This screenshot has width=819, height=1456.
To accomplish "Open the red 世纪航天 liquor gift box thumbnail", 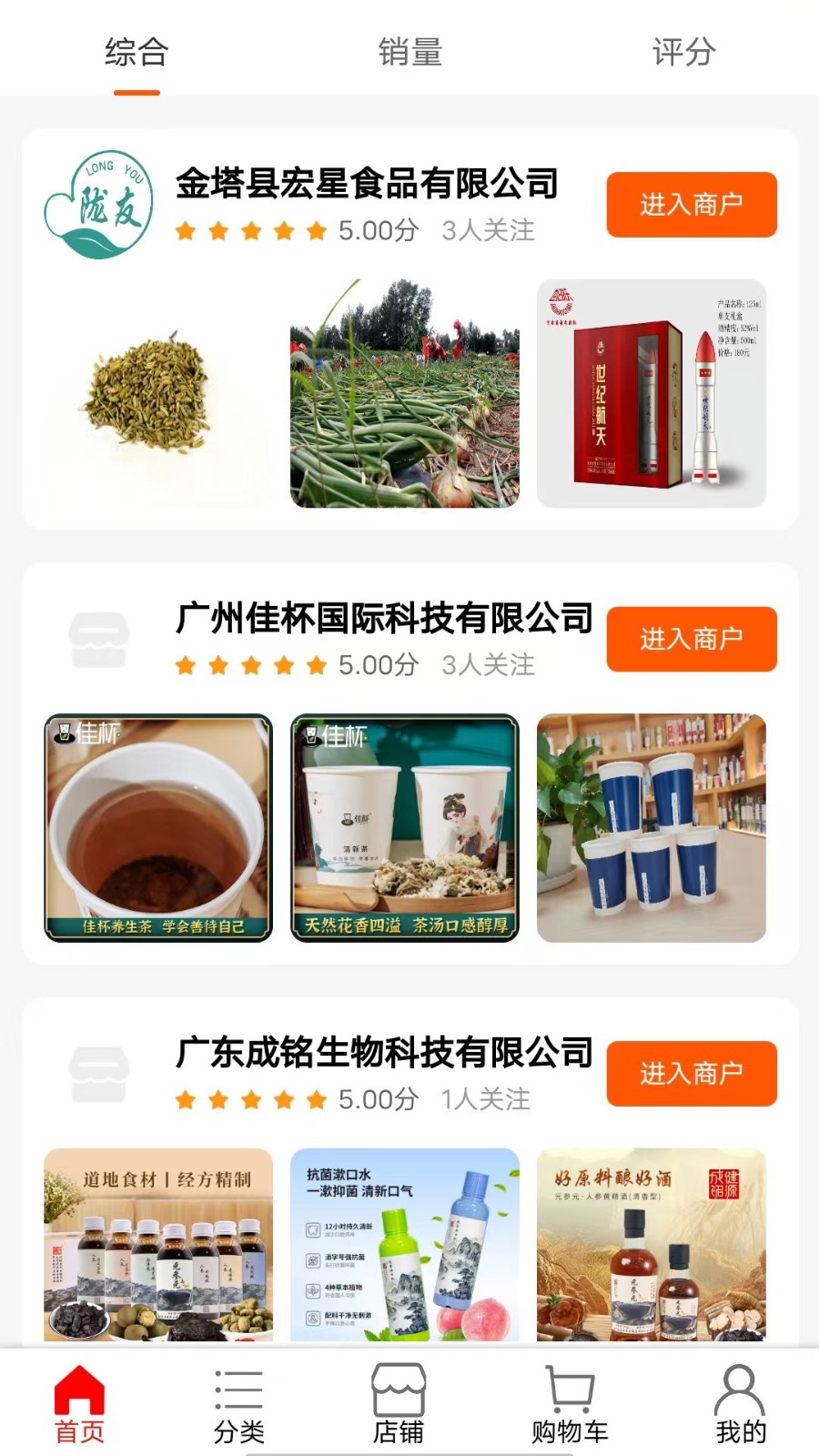I will coord(652,393).
